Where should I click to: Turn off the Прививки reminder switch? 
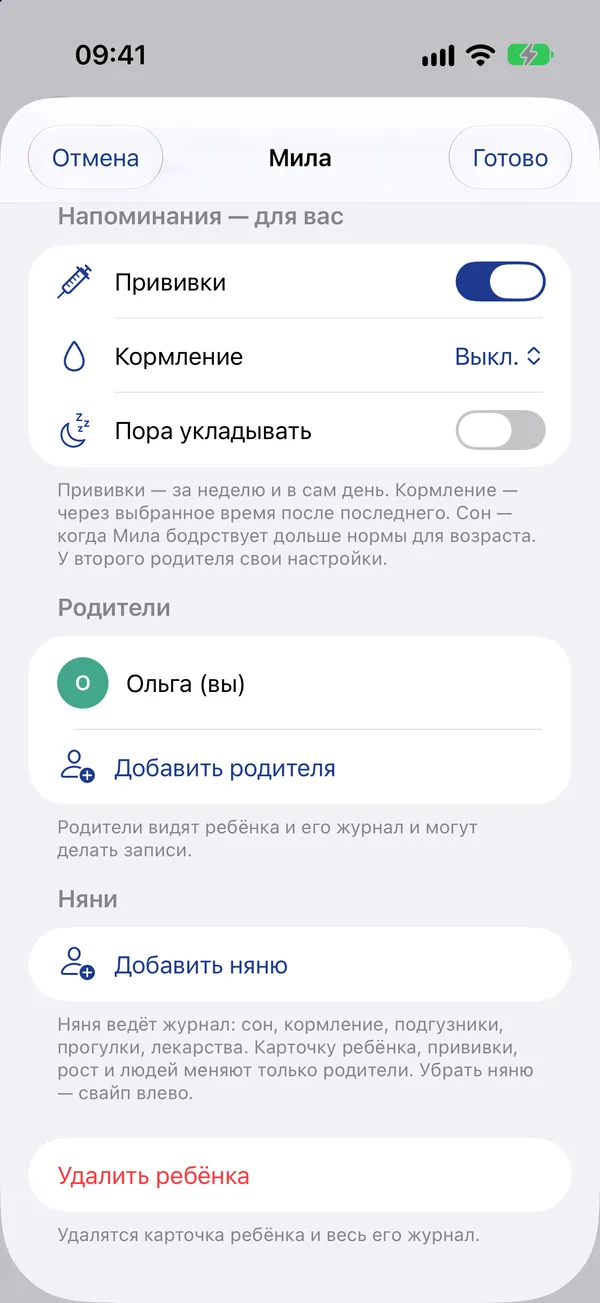(501, 282)
